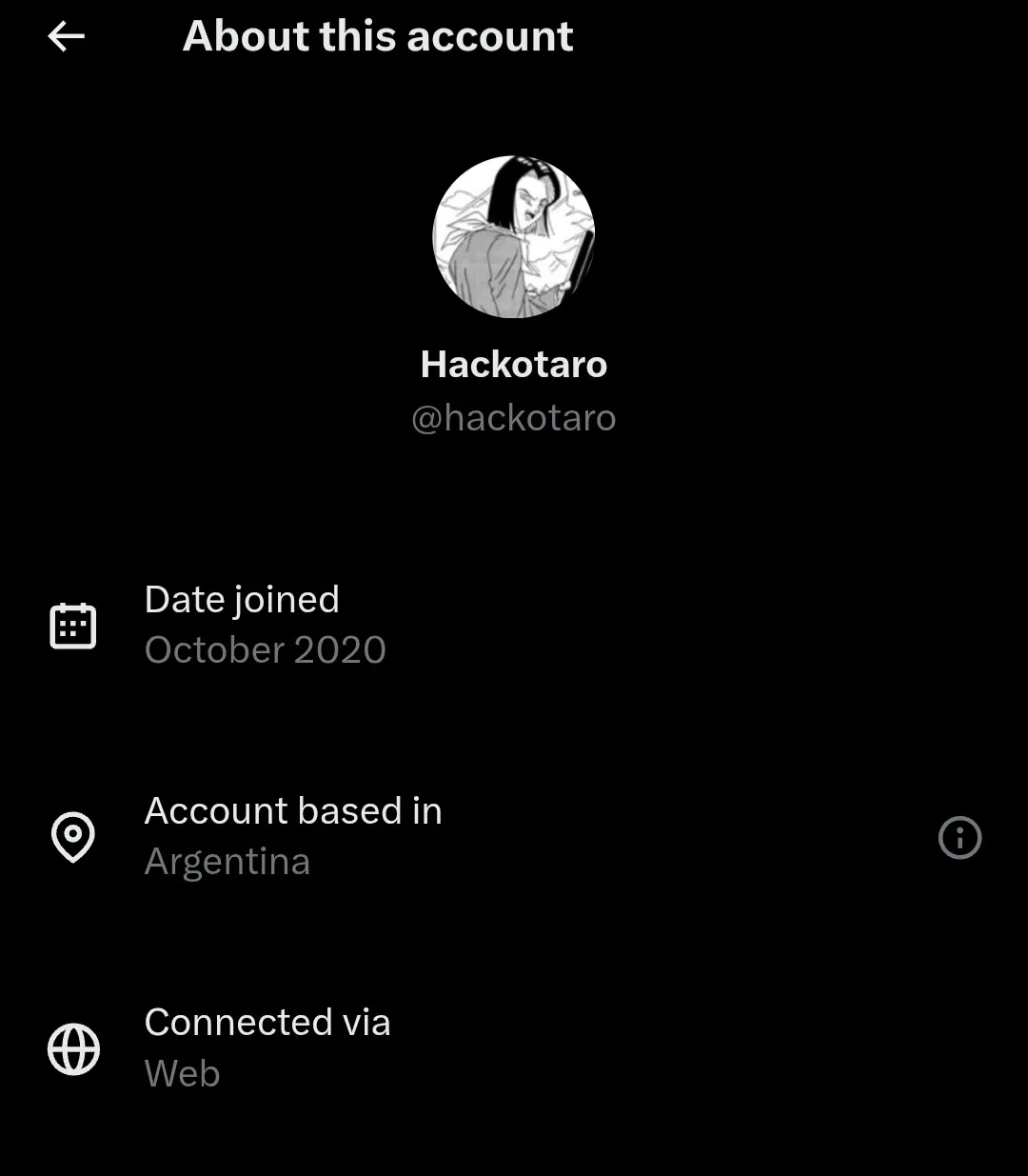
Task: Open Hackotaro's profile picture
Action: (514, 237)
